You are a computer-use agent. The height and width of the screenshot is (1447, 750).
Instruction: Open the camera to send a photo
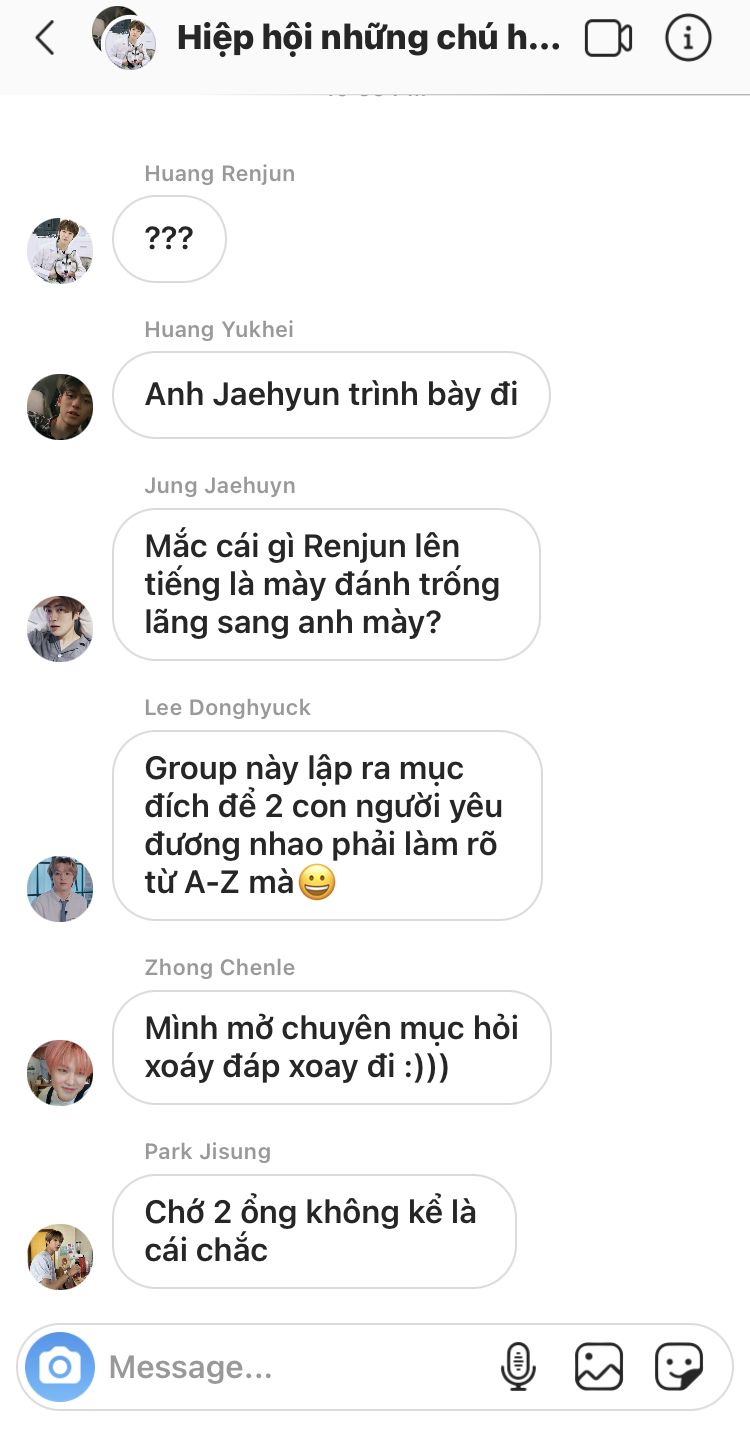click(x=60, y=1366)
